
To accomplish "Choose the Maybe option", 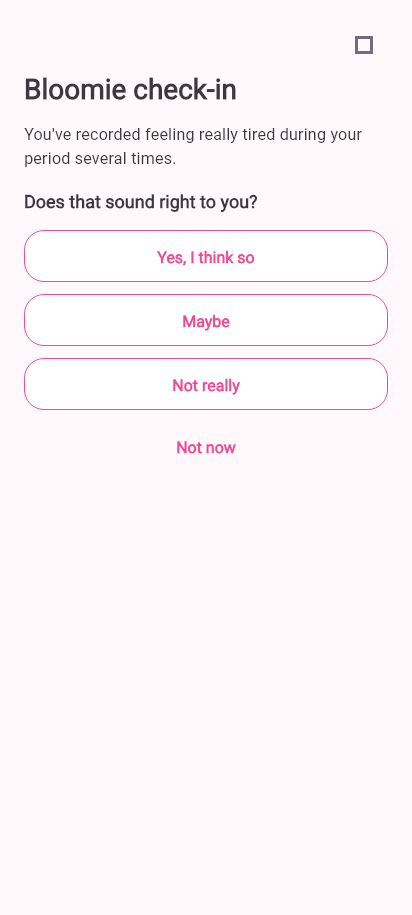I will point(206,320).
